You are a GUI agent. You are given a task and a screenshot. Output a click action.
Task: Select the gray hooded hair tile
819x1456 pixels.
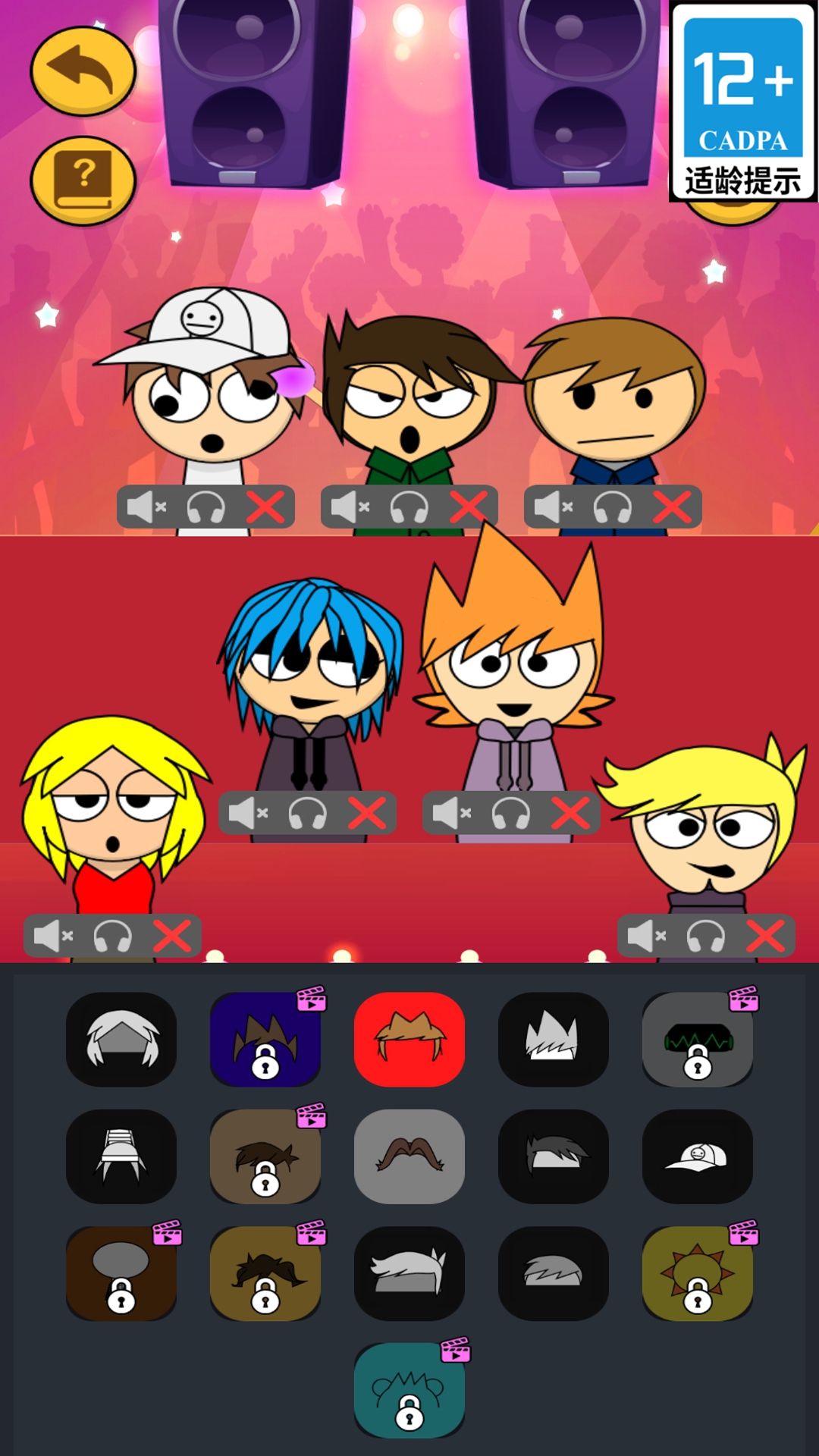point(121,1039)
